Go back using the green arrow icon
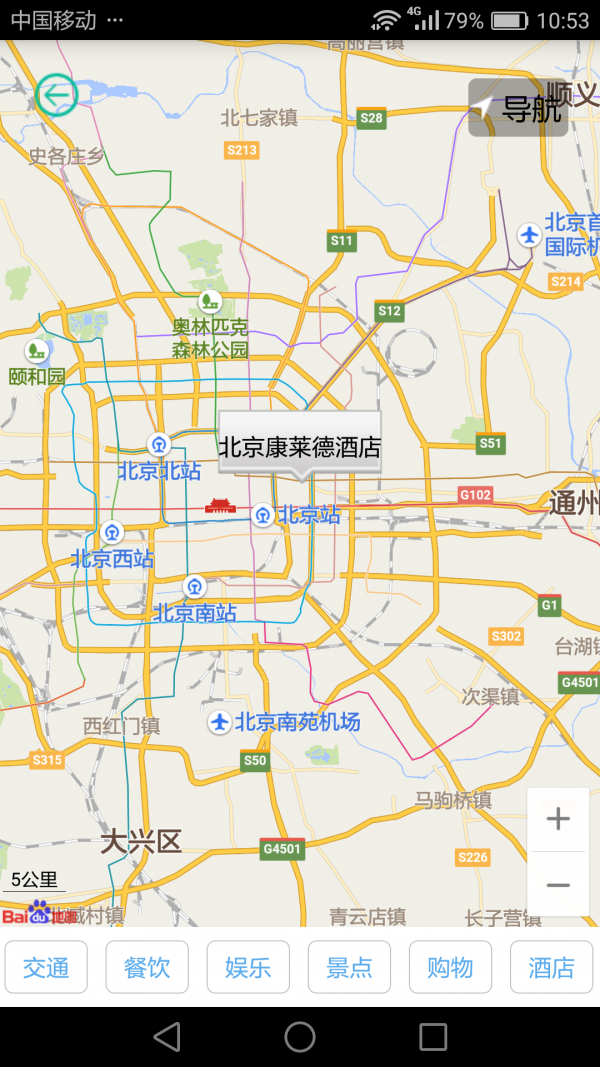 coord(57,95)
